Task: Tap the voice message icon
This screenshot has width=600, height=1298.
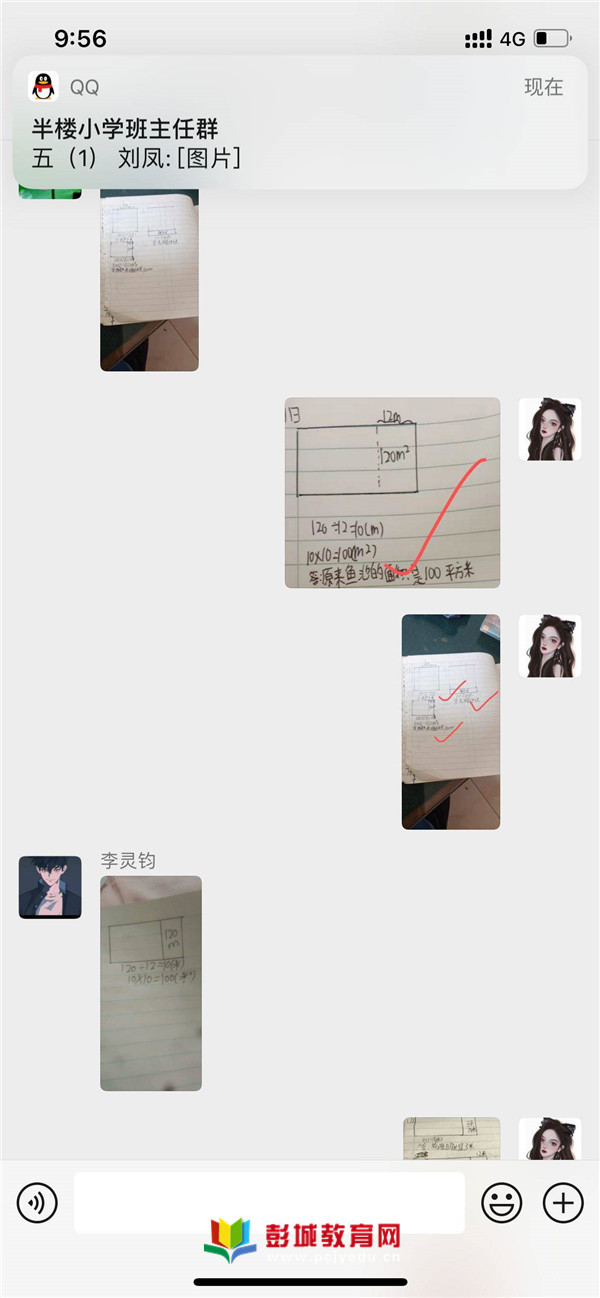Action: (38, 1202)
